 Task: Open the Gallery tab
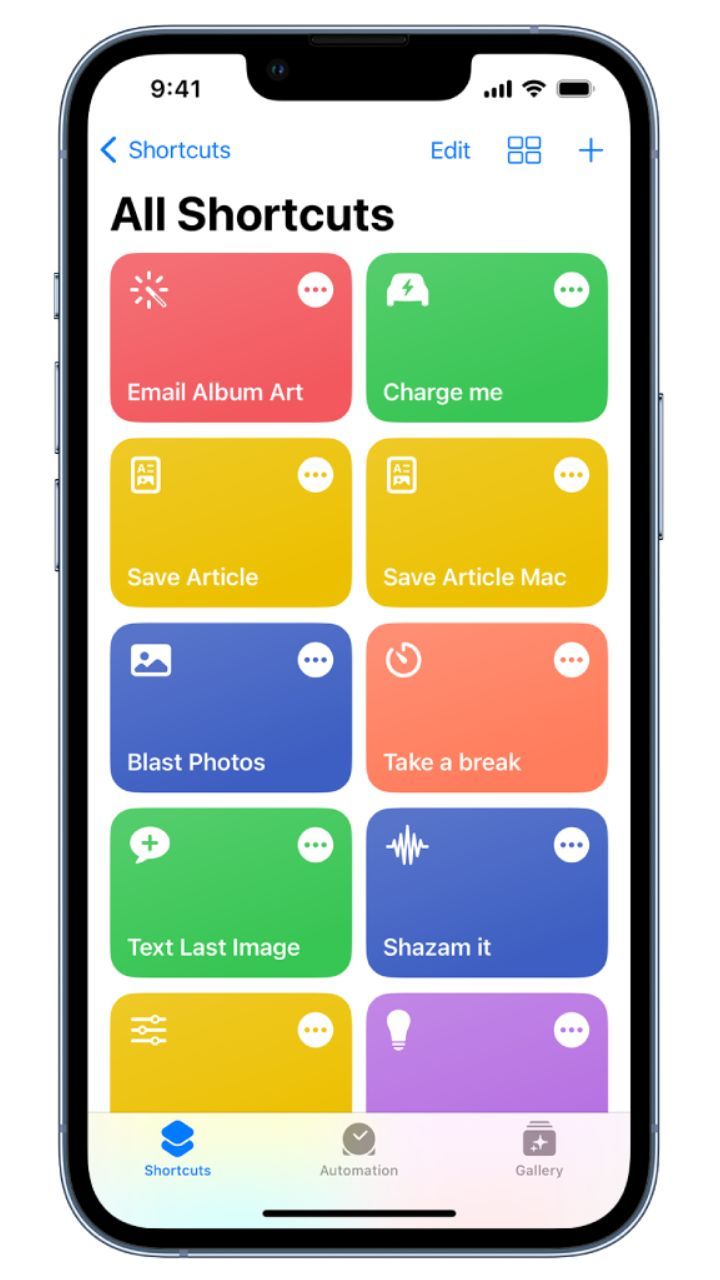coord(539,1150)
